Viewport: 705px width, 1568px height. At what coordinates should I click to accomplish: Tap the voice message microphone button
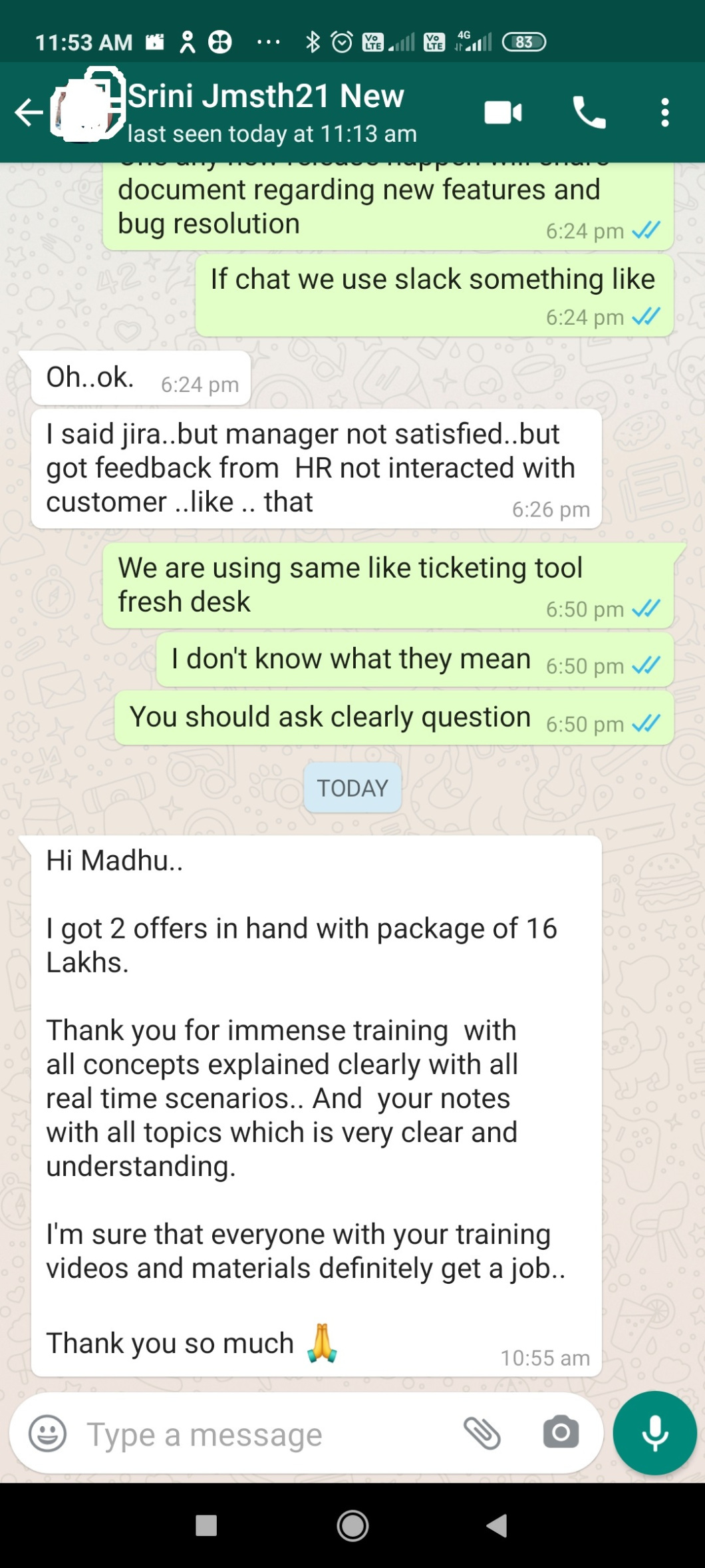(x=654, y=1433)
